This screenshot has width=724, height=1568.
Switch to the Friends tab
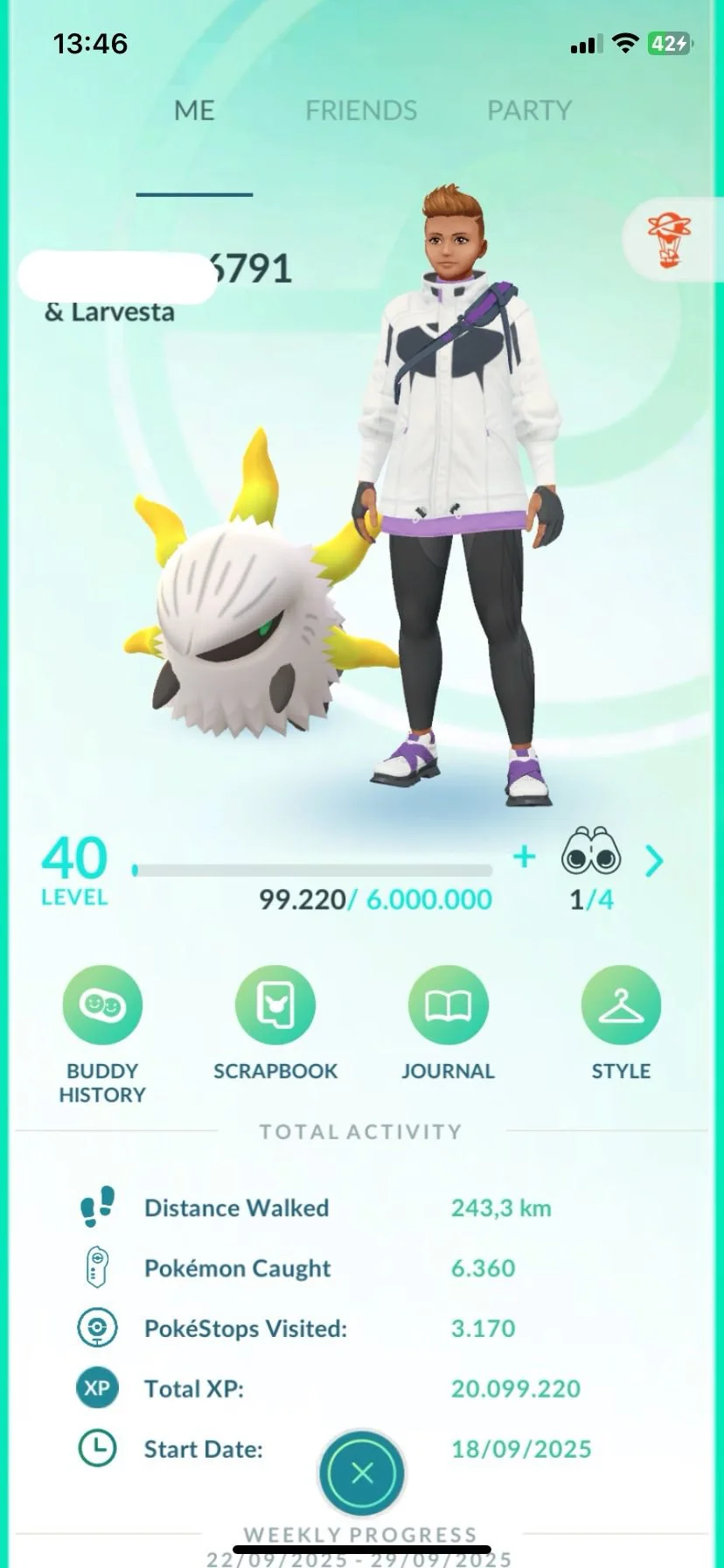[360, 111]
